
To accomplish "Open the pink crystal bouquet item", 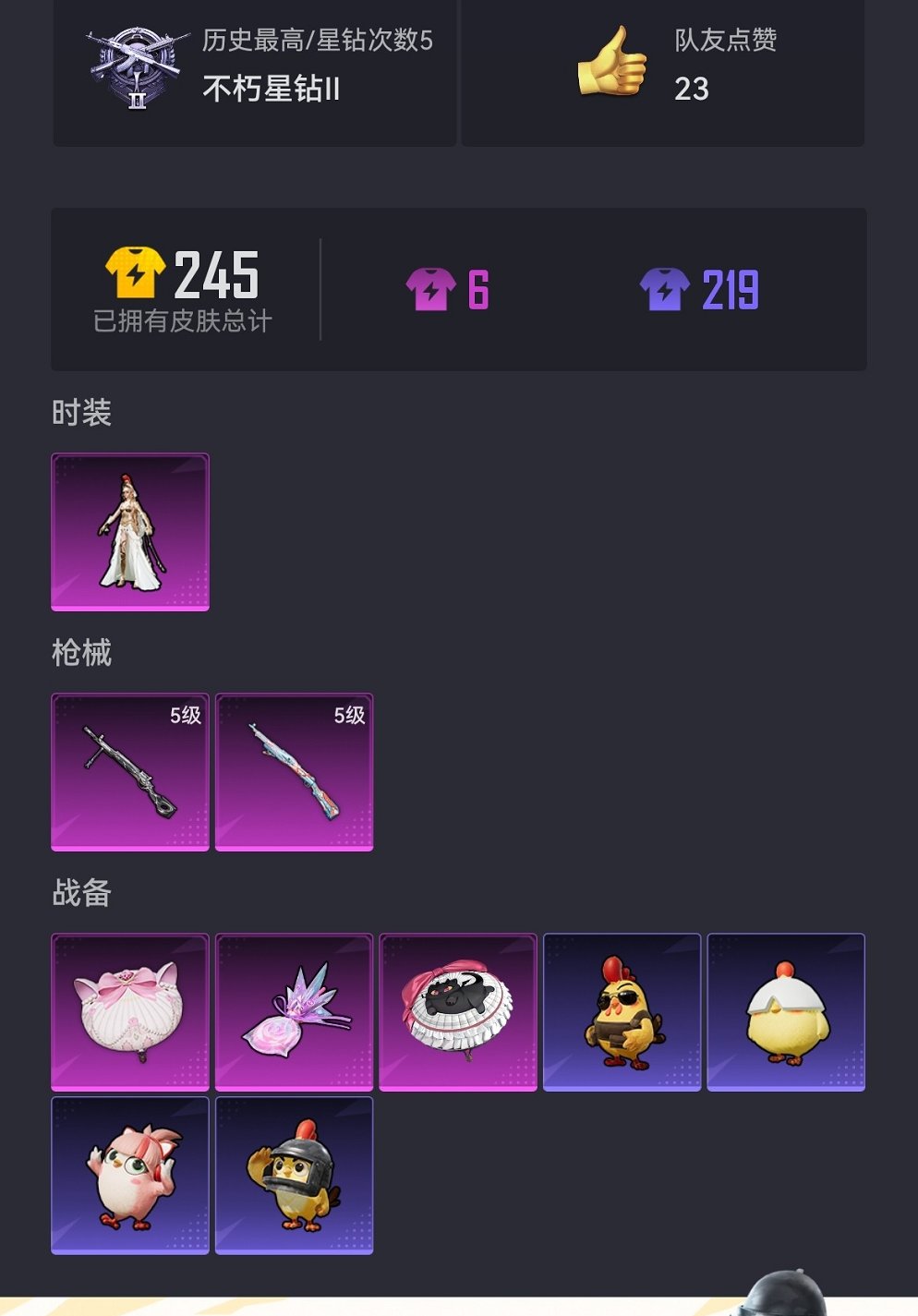I will (x=294, y=1012).
